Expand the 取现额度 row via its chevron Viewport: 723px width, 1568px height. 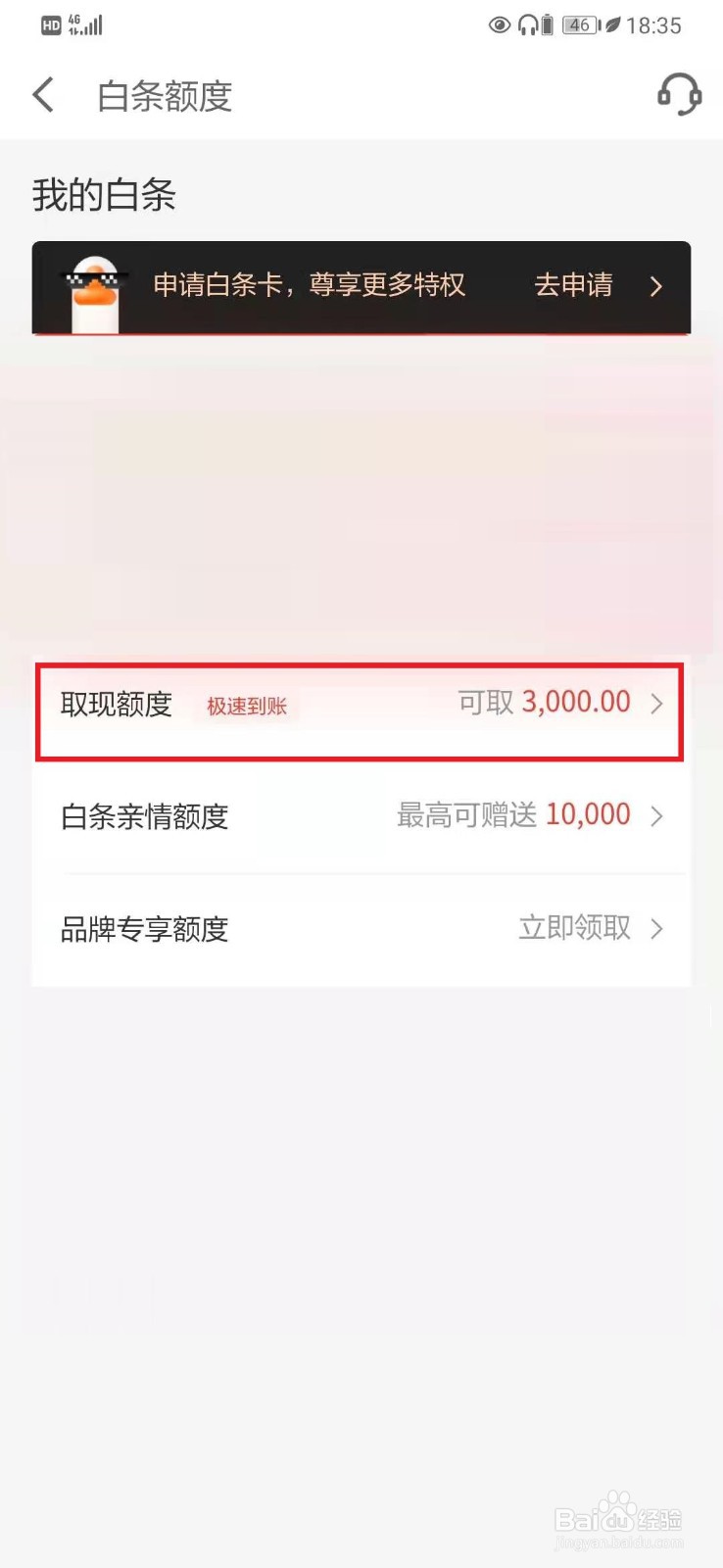[x=658, y=703]
